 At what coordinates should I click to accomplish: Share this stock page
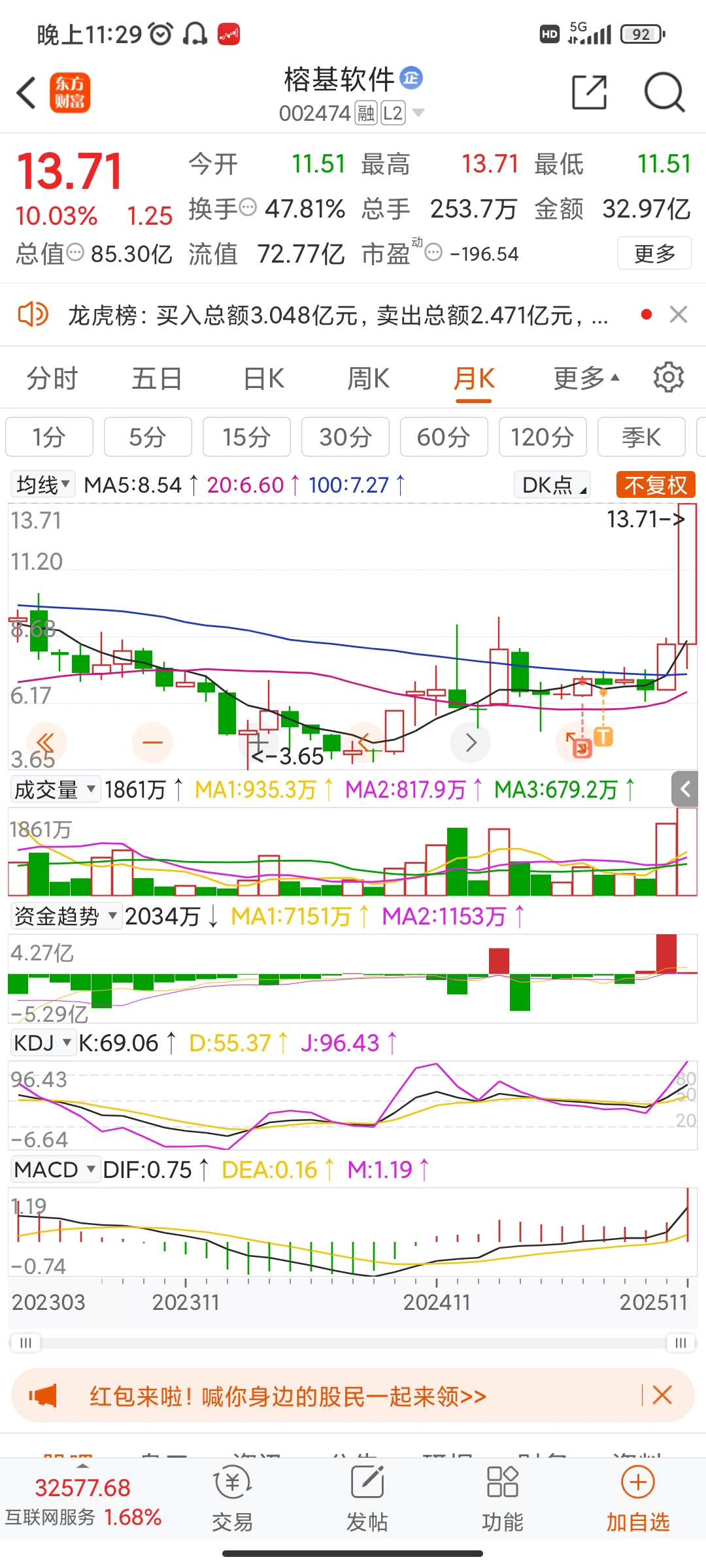589,92
